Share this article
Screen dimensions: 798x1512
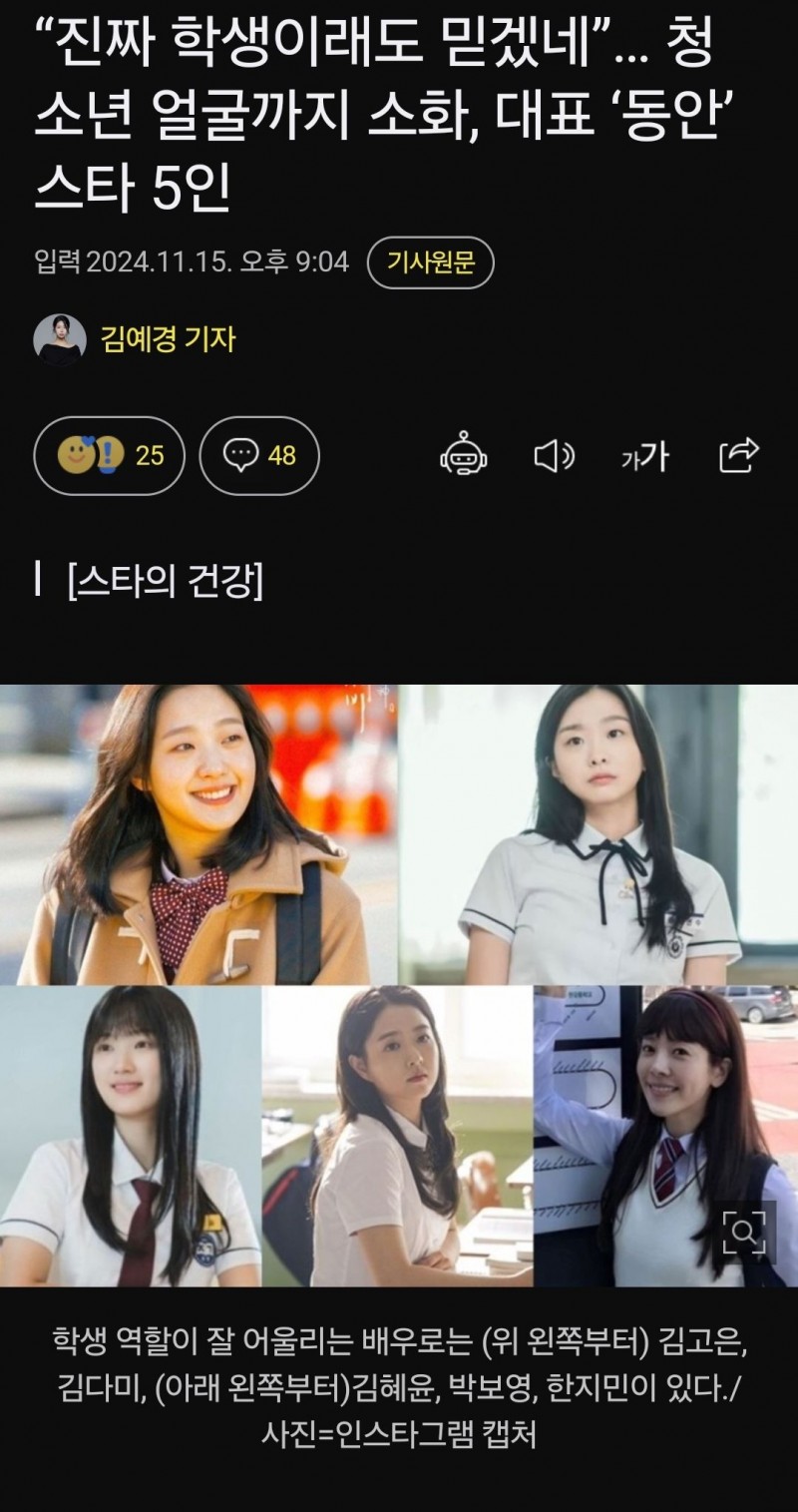tap(739, 456)
